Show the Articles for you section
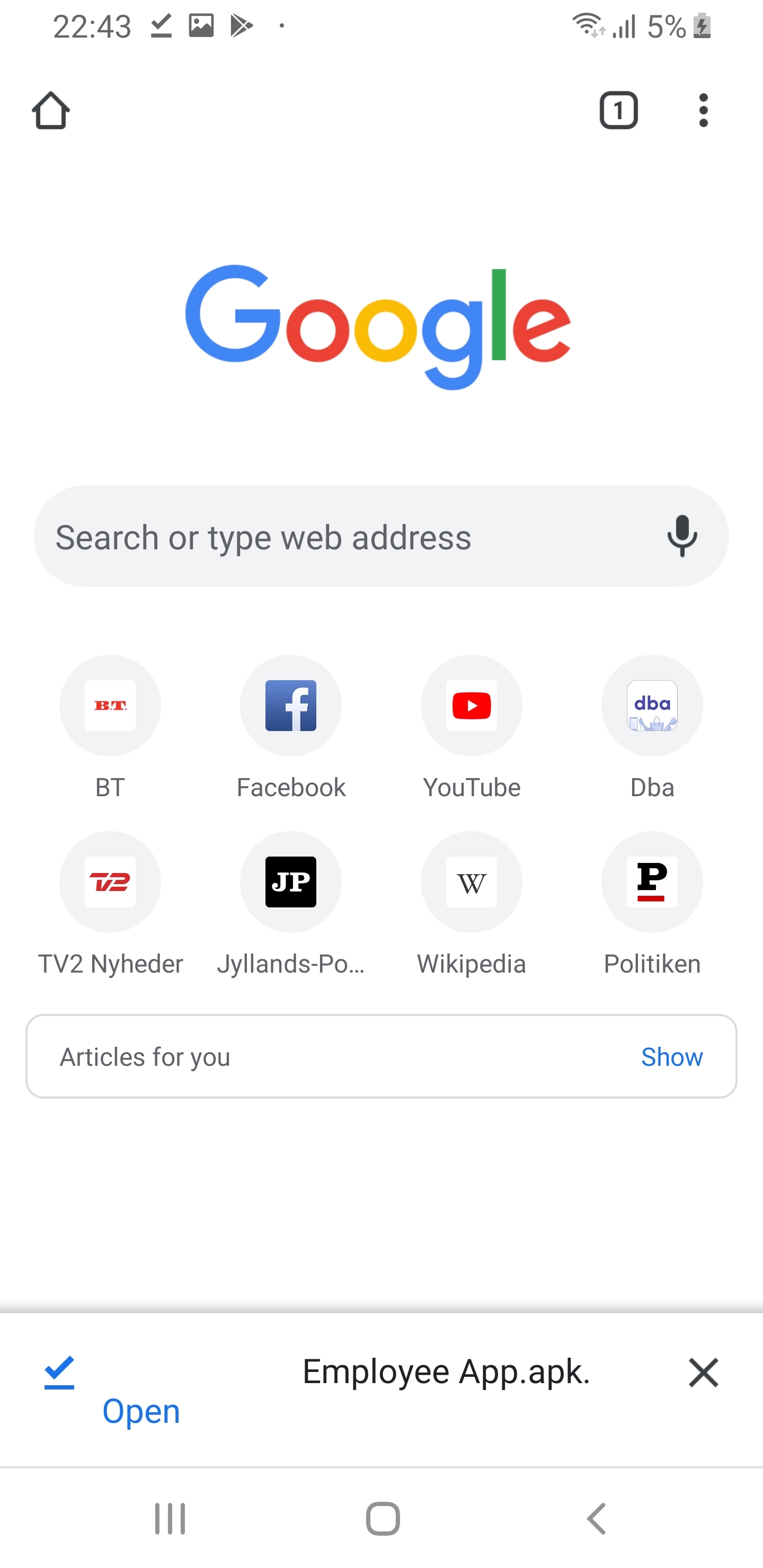The width and height of the screenshot is (763, 1568). (672, 1057)
